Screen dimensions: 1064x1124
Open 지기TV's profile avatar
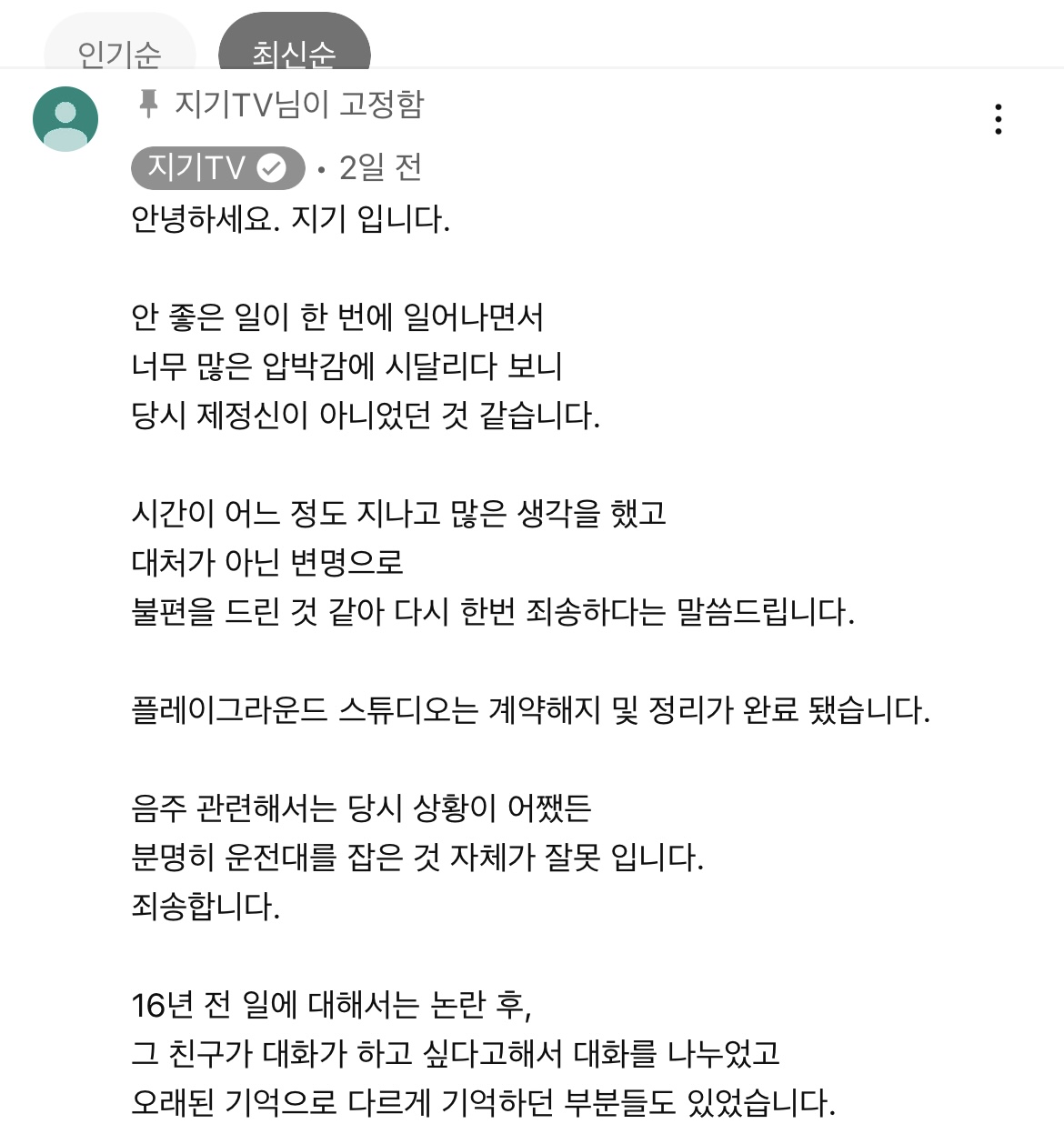pos(65,119)
